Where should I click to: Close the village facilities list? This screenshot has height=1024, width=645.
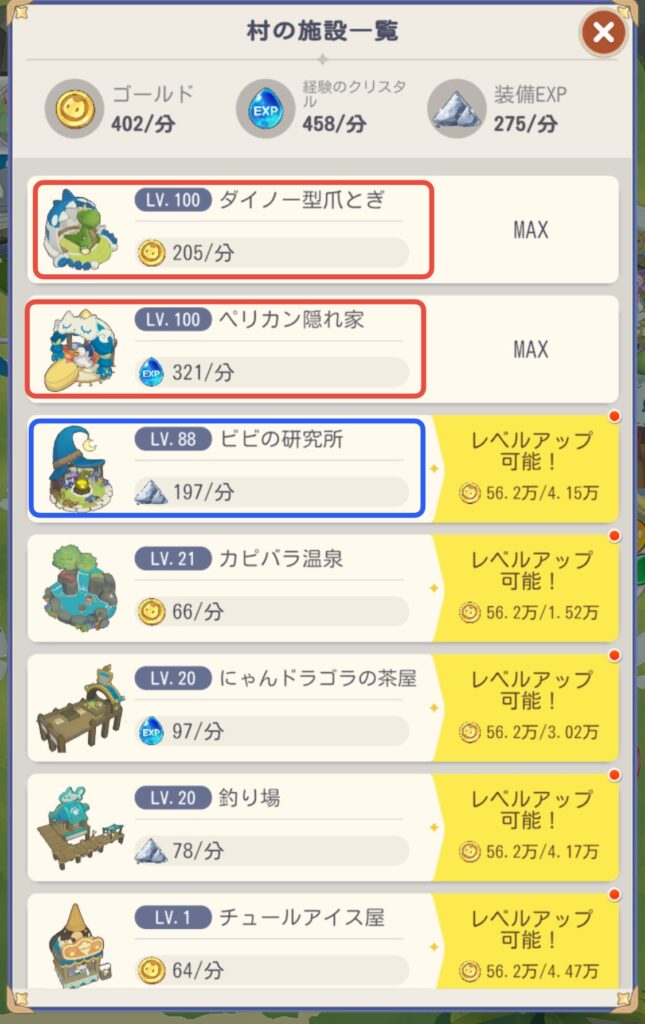pos(603,33)
